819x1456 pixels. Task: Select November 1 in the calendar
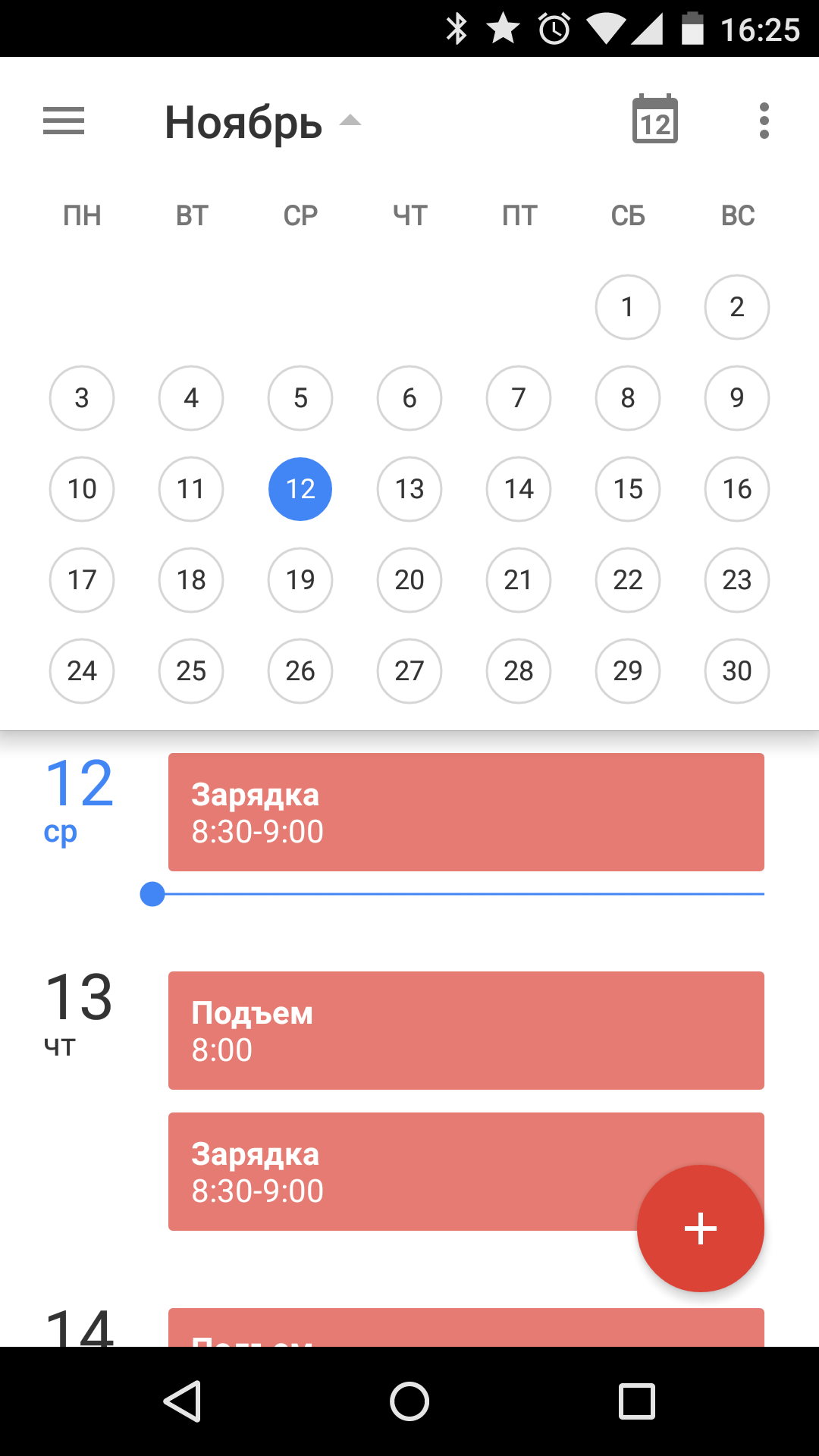point(628,307)
